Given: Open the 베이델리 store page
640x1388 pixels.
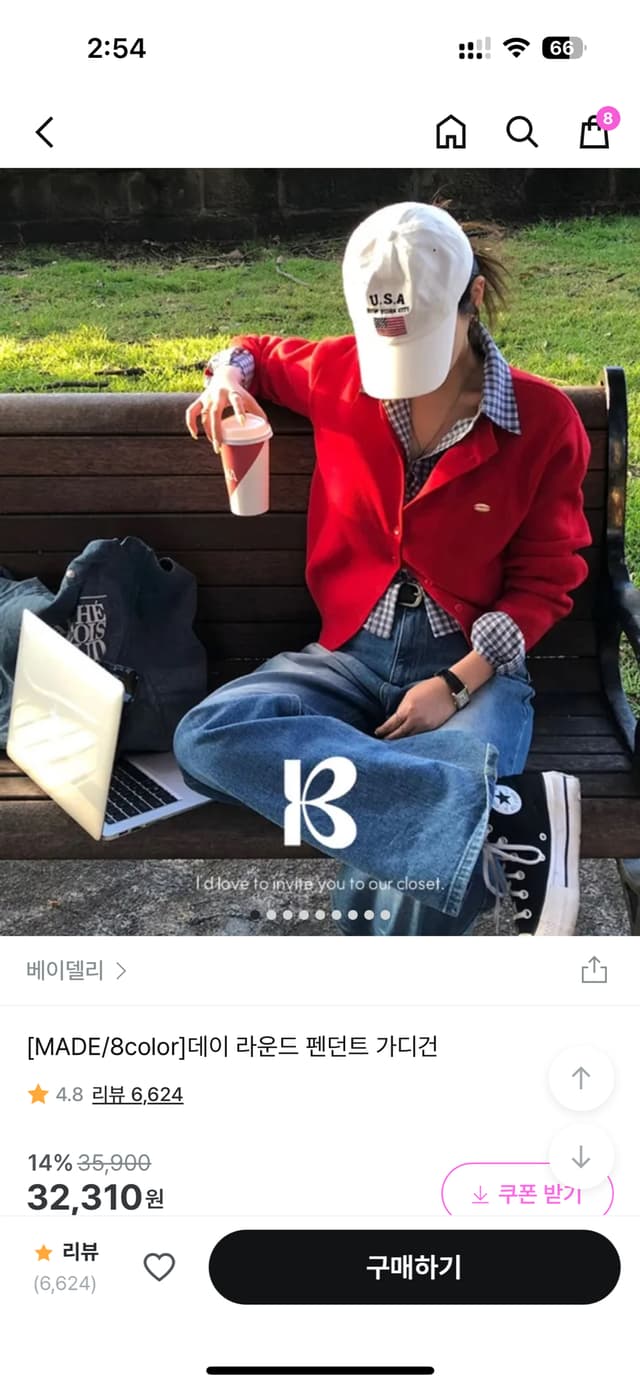Looking at the screenshot, I should click(x=77, y=970).
